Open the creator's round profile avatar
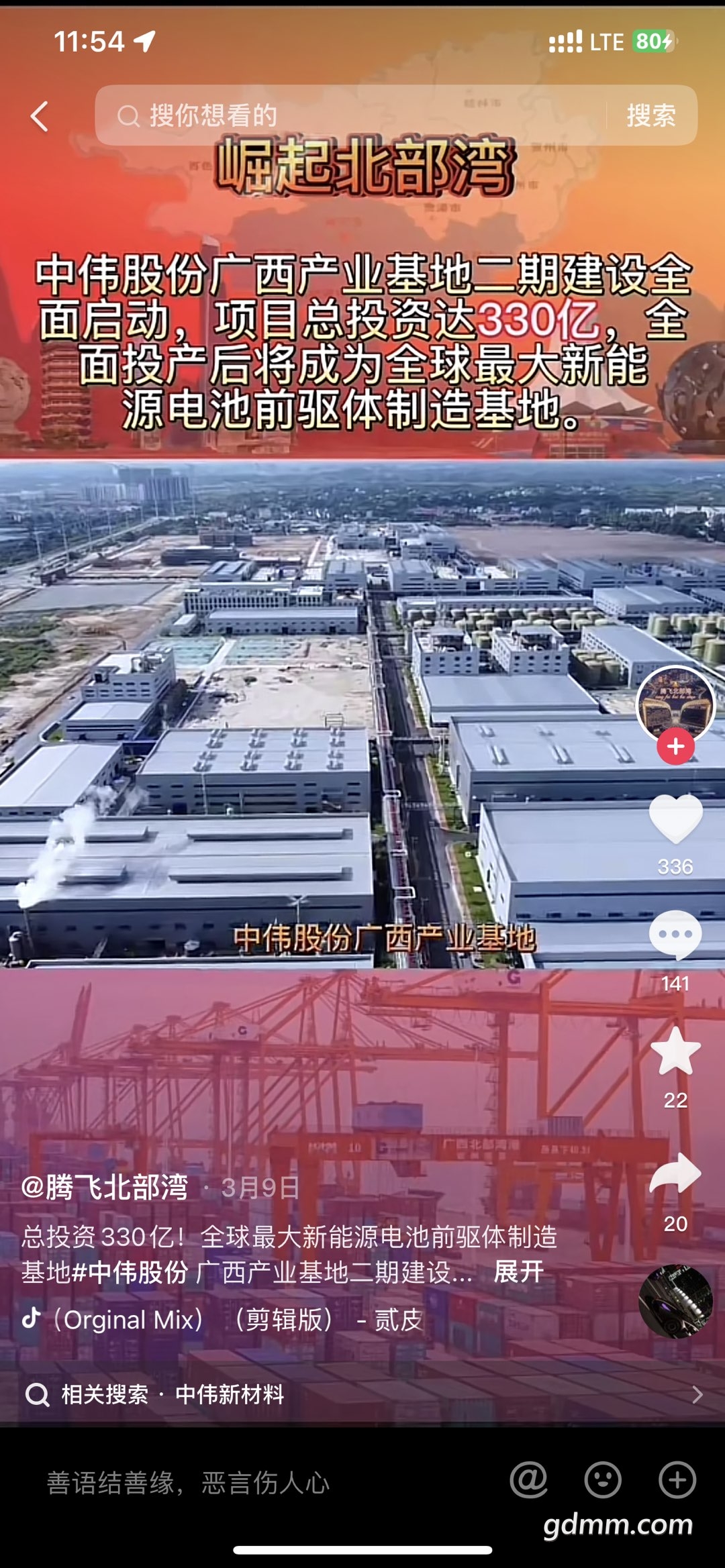This screenshot has height=1568, width=725. [675, 703]
